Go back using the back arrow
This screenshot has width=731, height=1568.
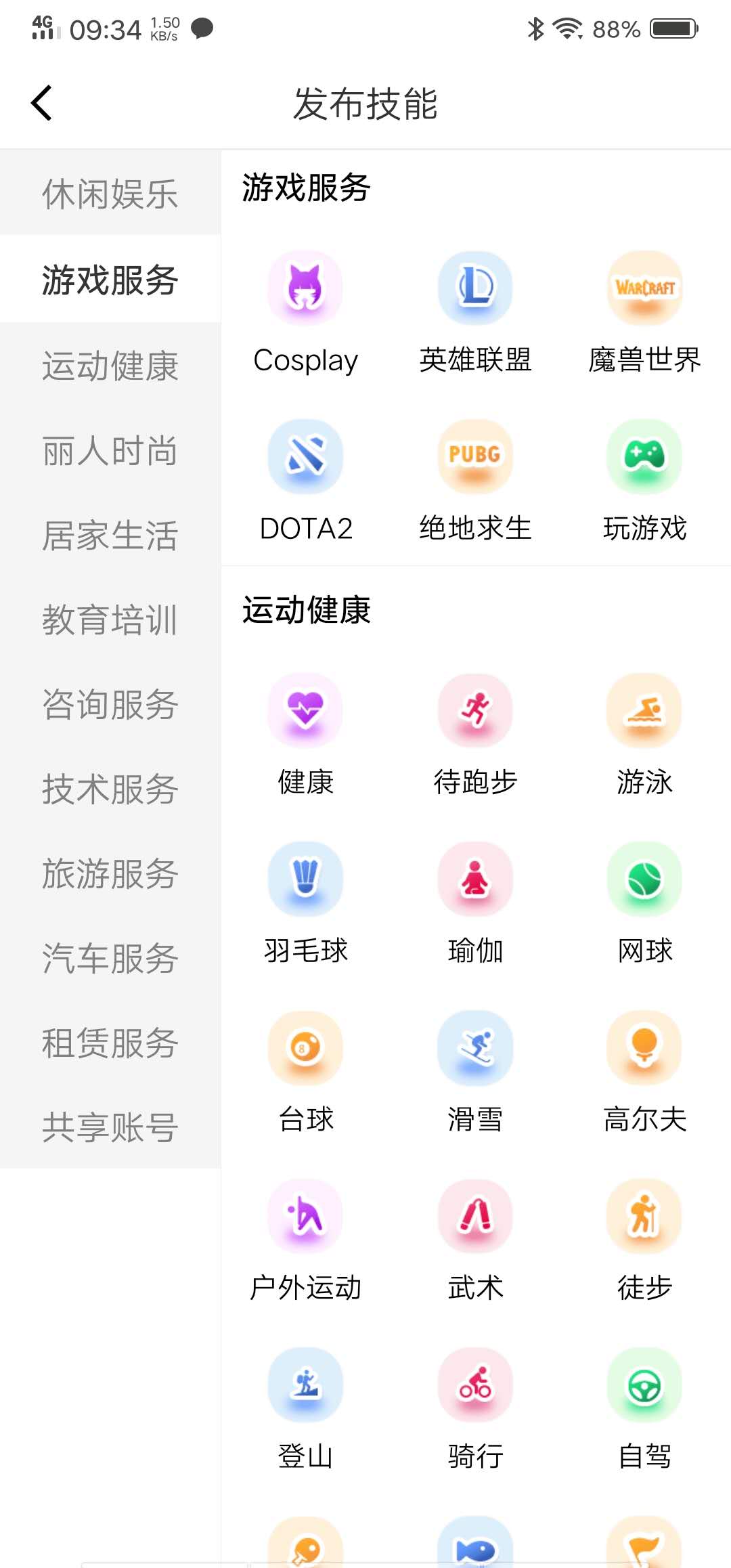pyautogui.click(x=41, y=103)
